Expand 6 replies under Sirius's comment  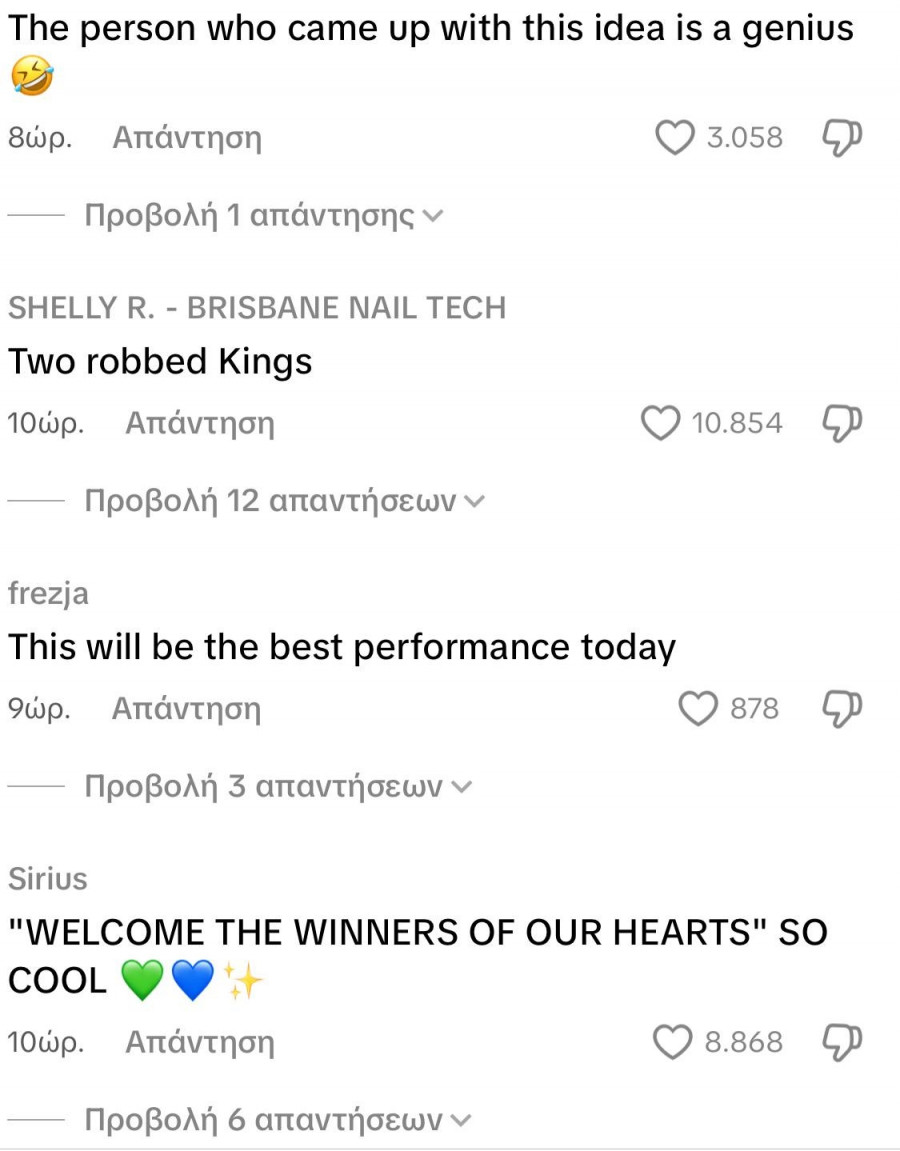click(x=277, y=1120)
